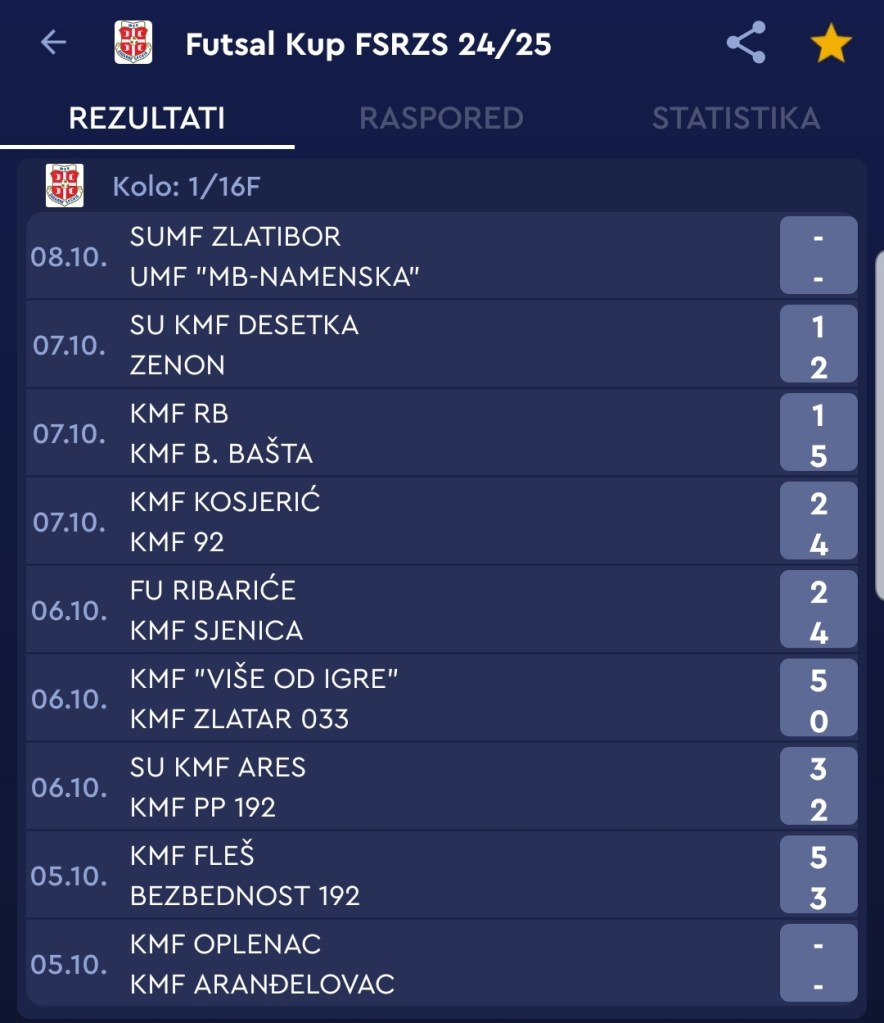Image resolution: width=884 pixels, height=1023 pixels.
Task: Switch to the Statistika tab
Action: click(x=736, y=118)
